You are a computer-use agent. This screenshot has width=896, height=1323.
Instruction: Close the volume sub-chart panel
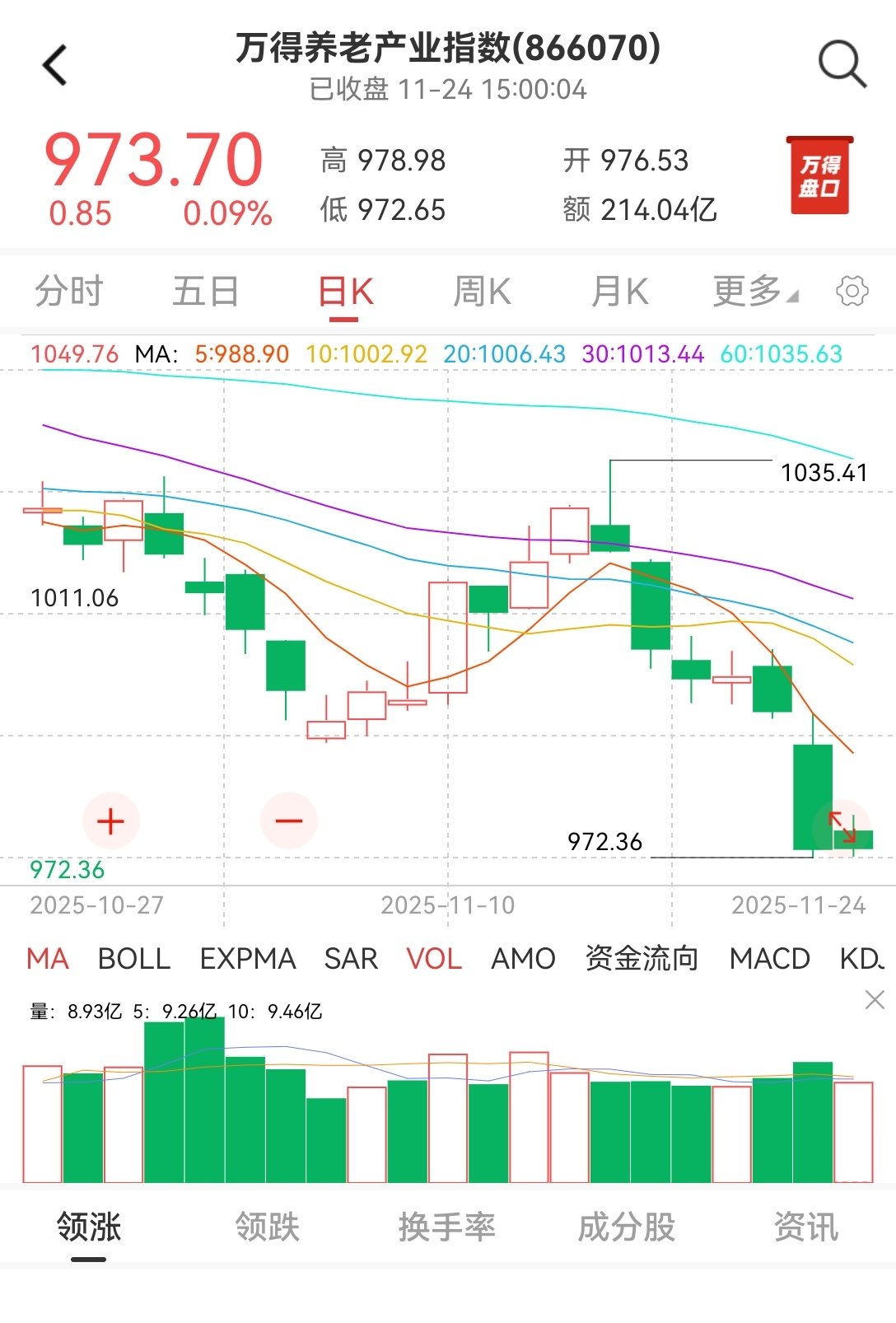(x=875, y=1000)
